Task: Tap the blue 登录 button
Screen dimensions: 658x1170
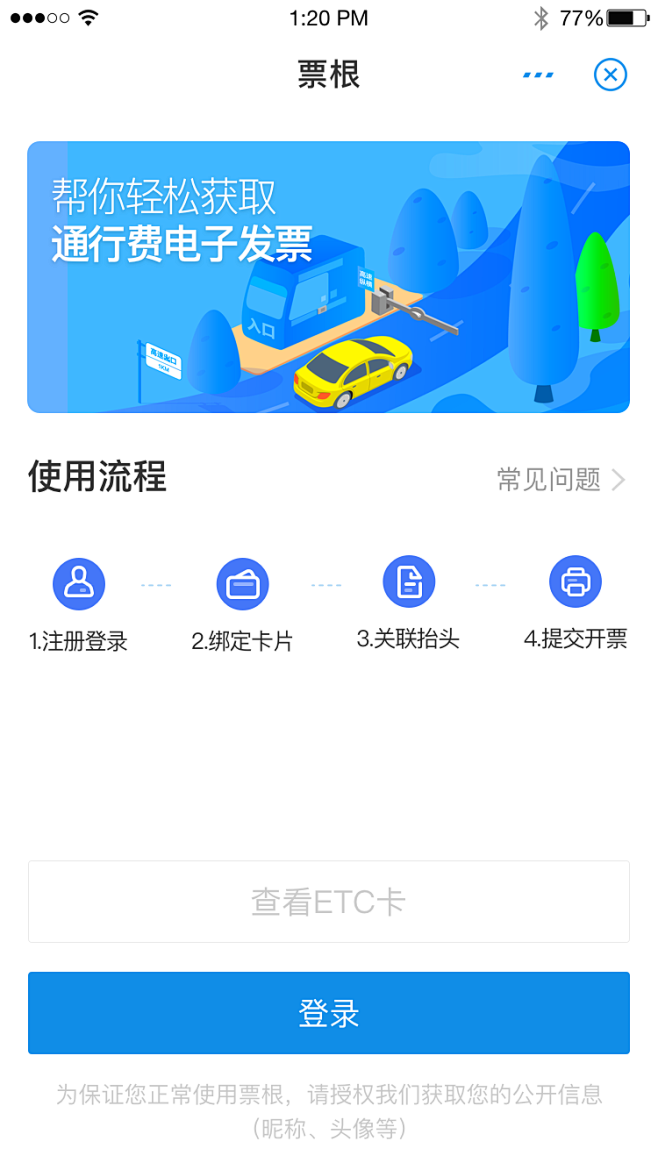Action: (x=329, y=1013)
